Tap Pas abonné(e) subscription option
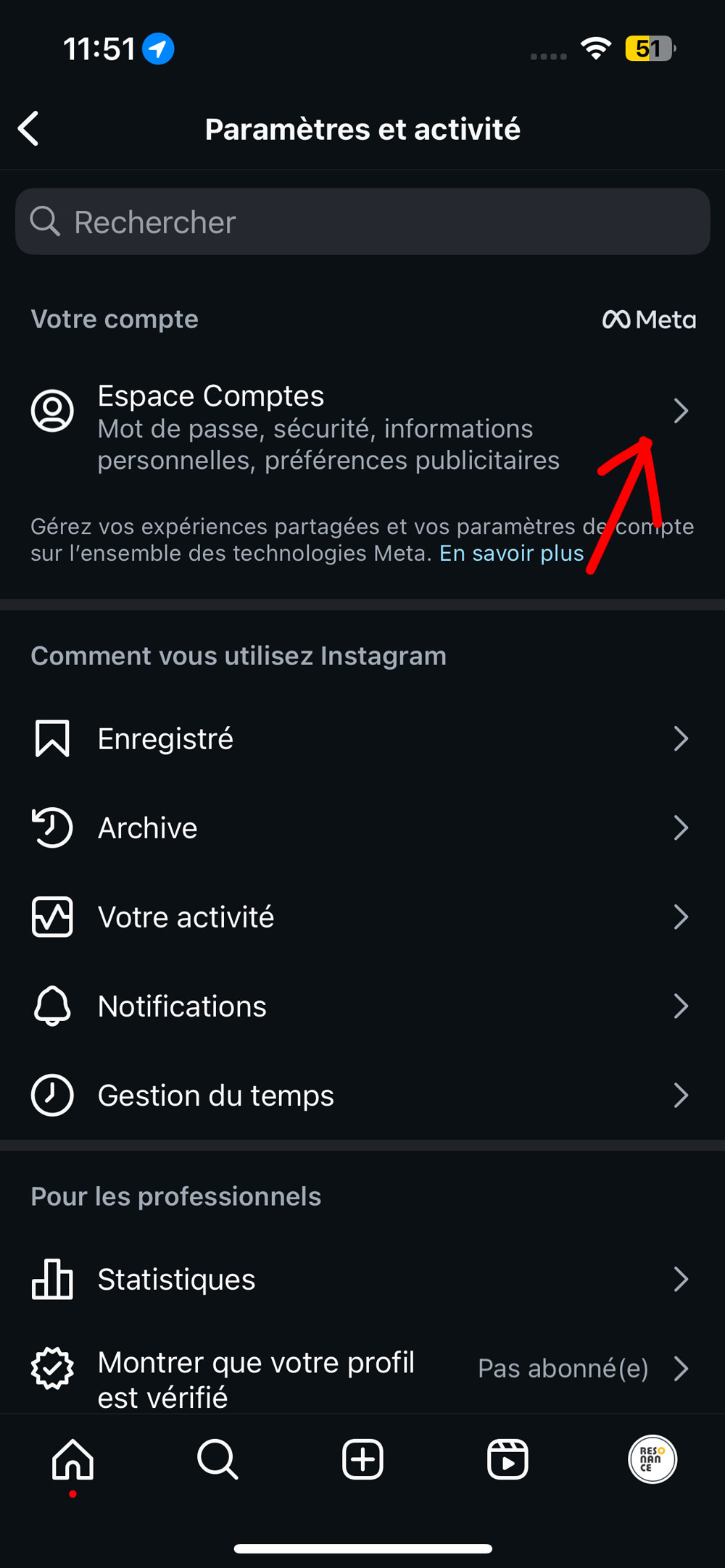725x1568 pixels. click(563, 1368)
